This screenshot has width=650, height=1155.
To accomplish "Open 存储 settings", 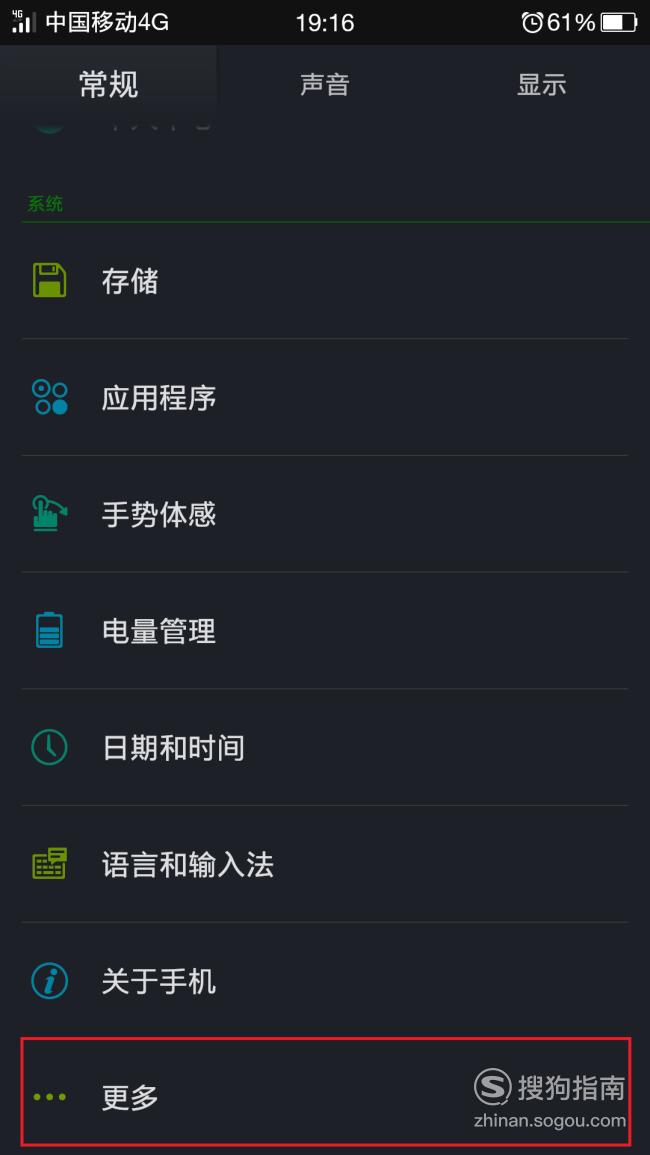I will pos(325,281).
